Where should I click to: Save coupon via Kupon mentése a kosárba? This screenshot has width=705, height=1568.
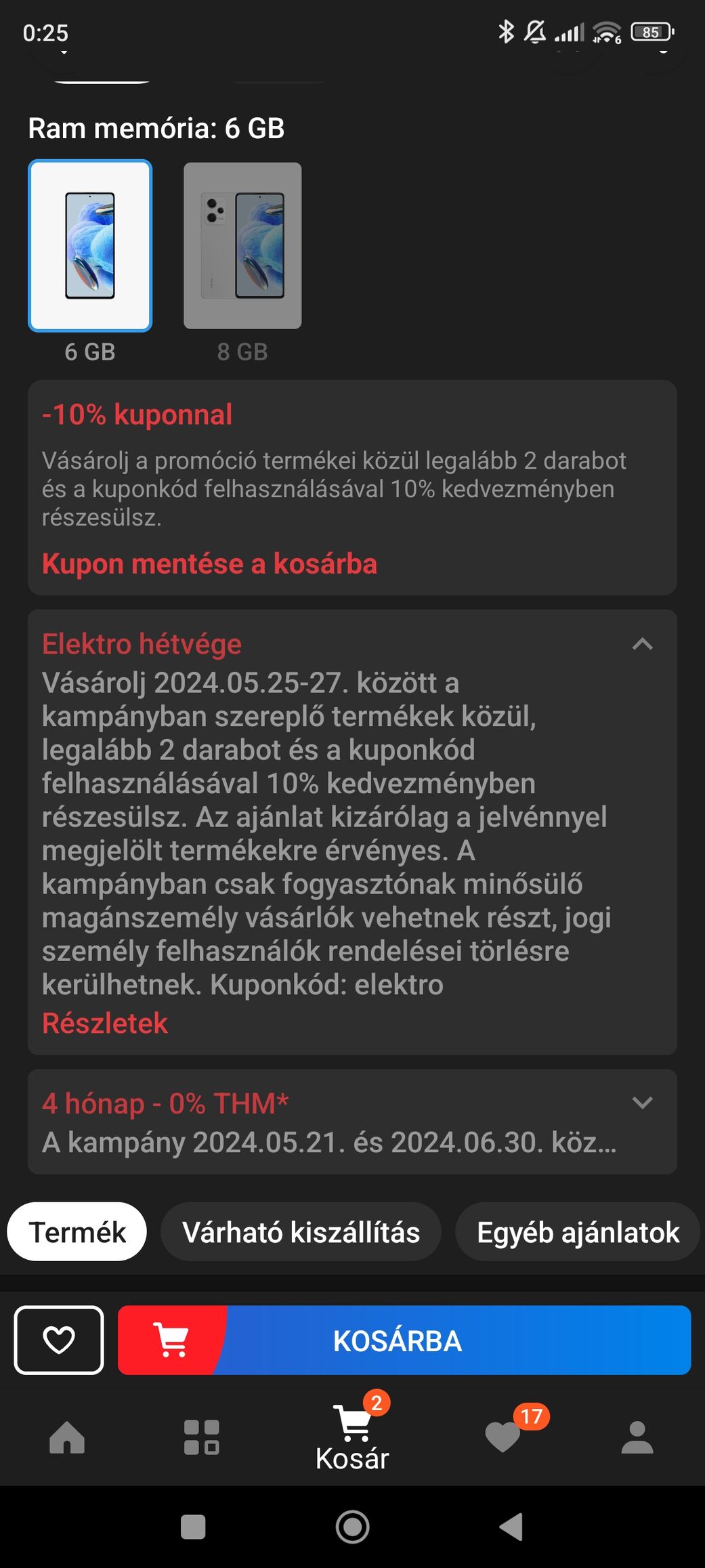click(x=209, y=564)
